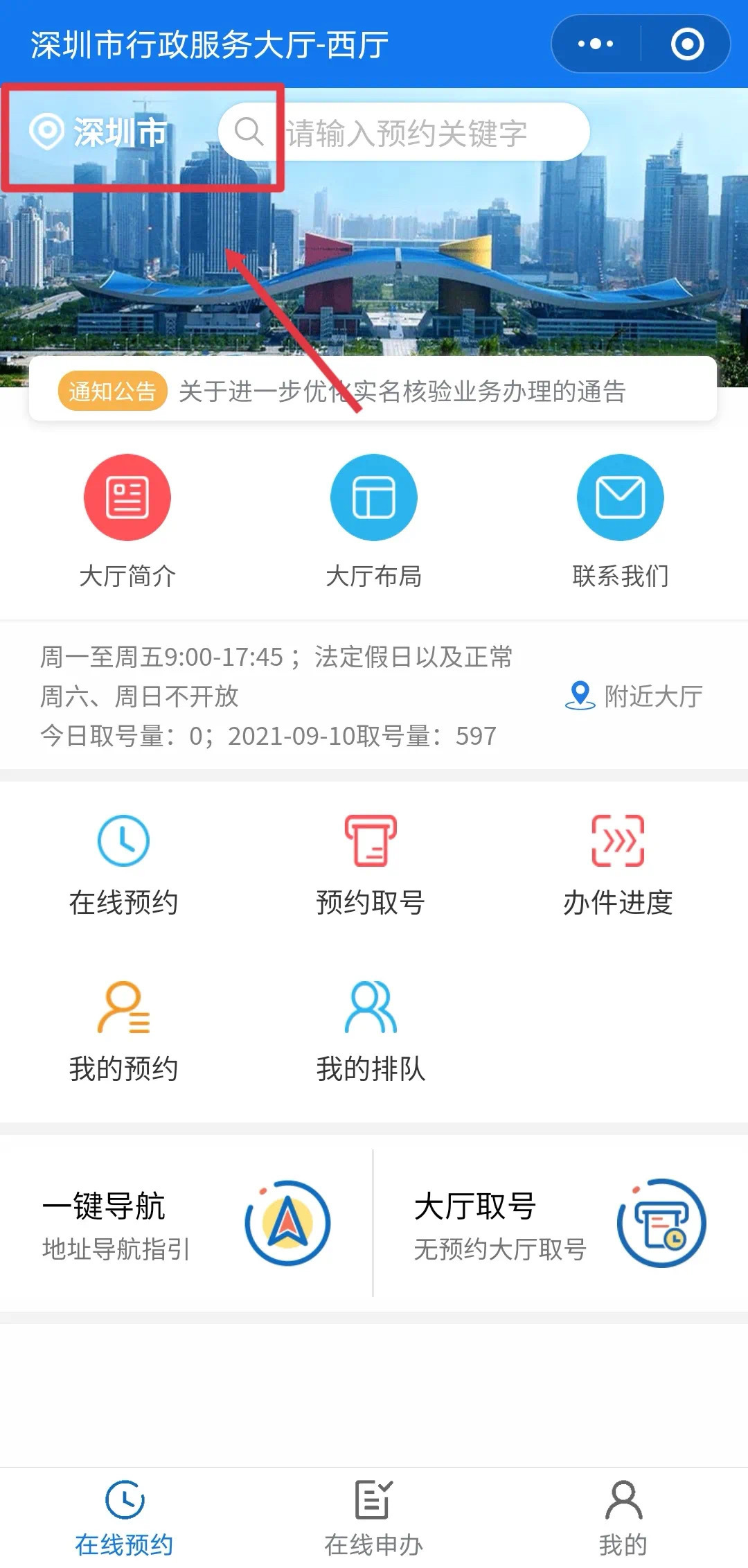
Task: Select the 深圳市 city location picker
Action: click(98, 132)
